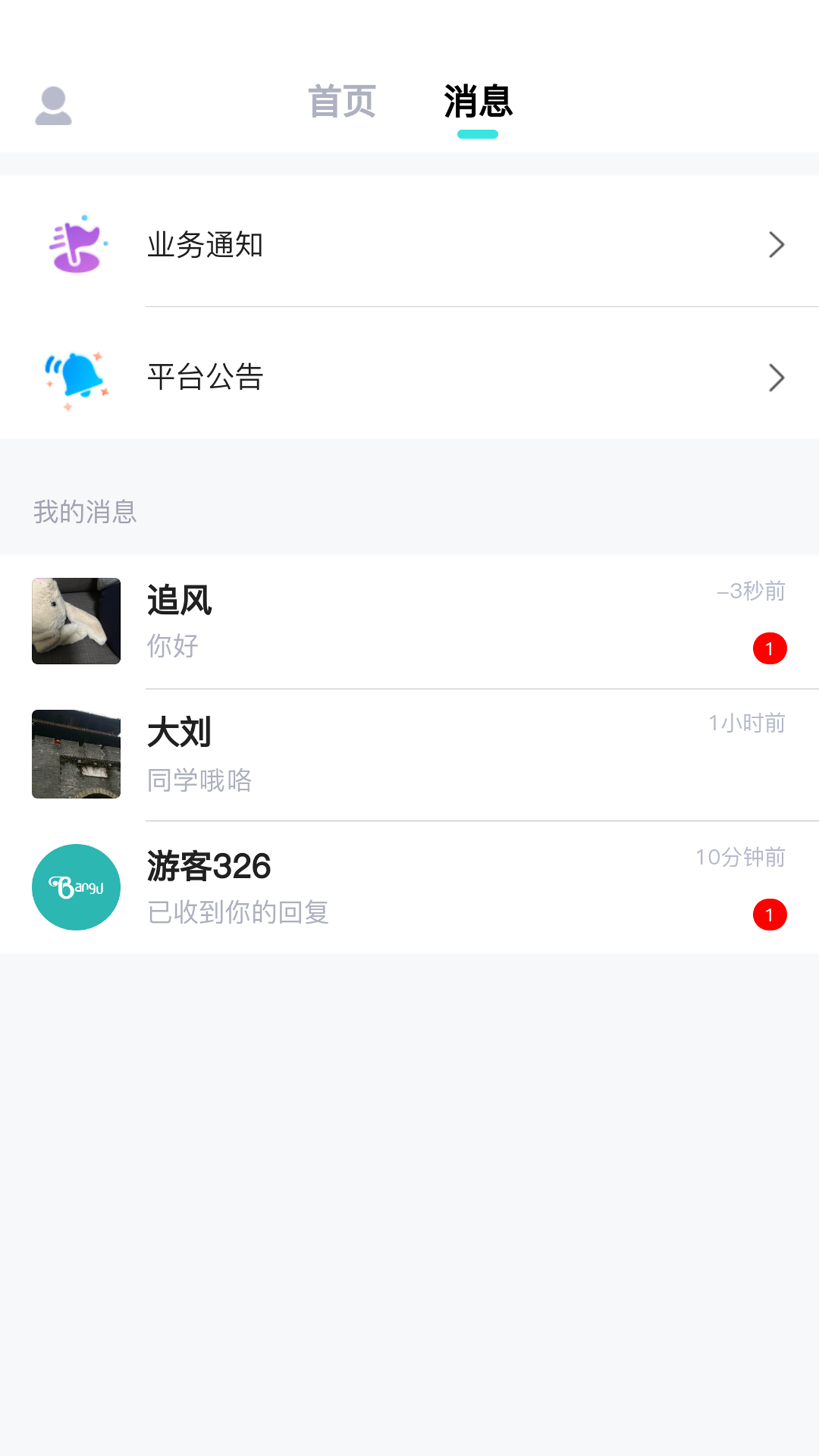Viewport: 819px width, 1456px height.
Task: Select the 消息 tab
Action: (x=478, y=100)
